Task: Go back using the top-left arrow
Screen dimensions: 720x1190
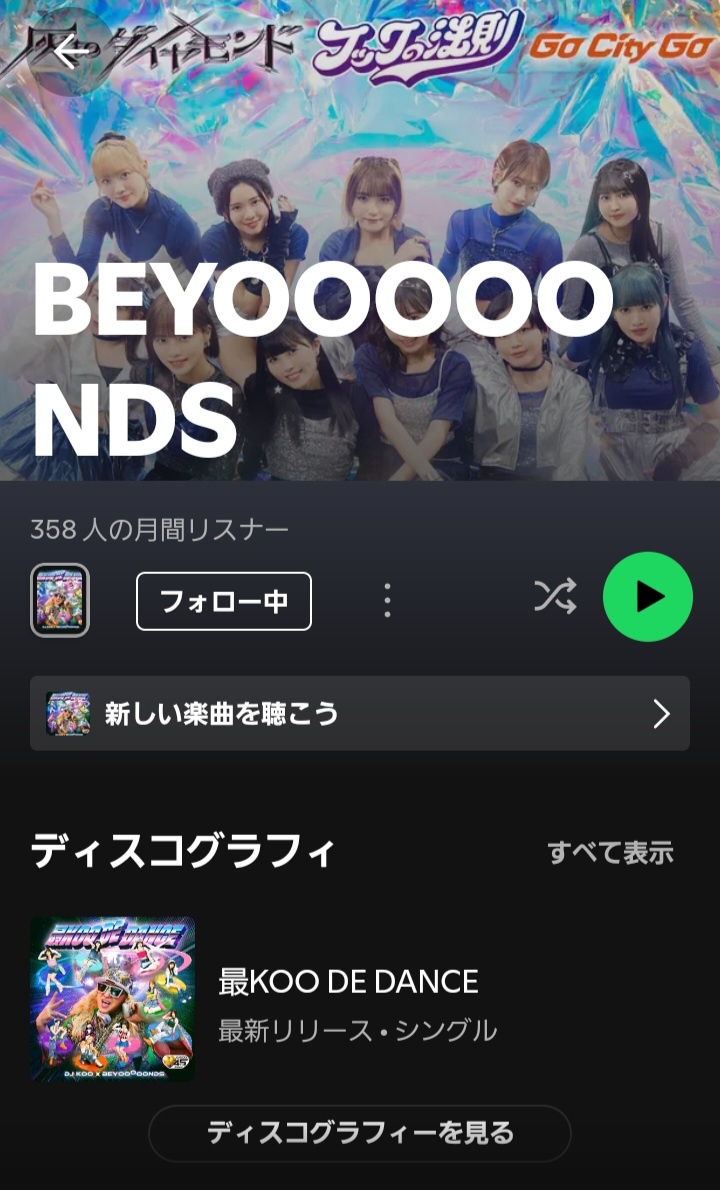Action: (72, 52)
